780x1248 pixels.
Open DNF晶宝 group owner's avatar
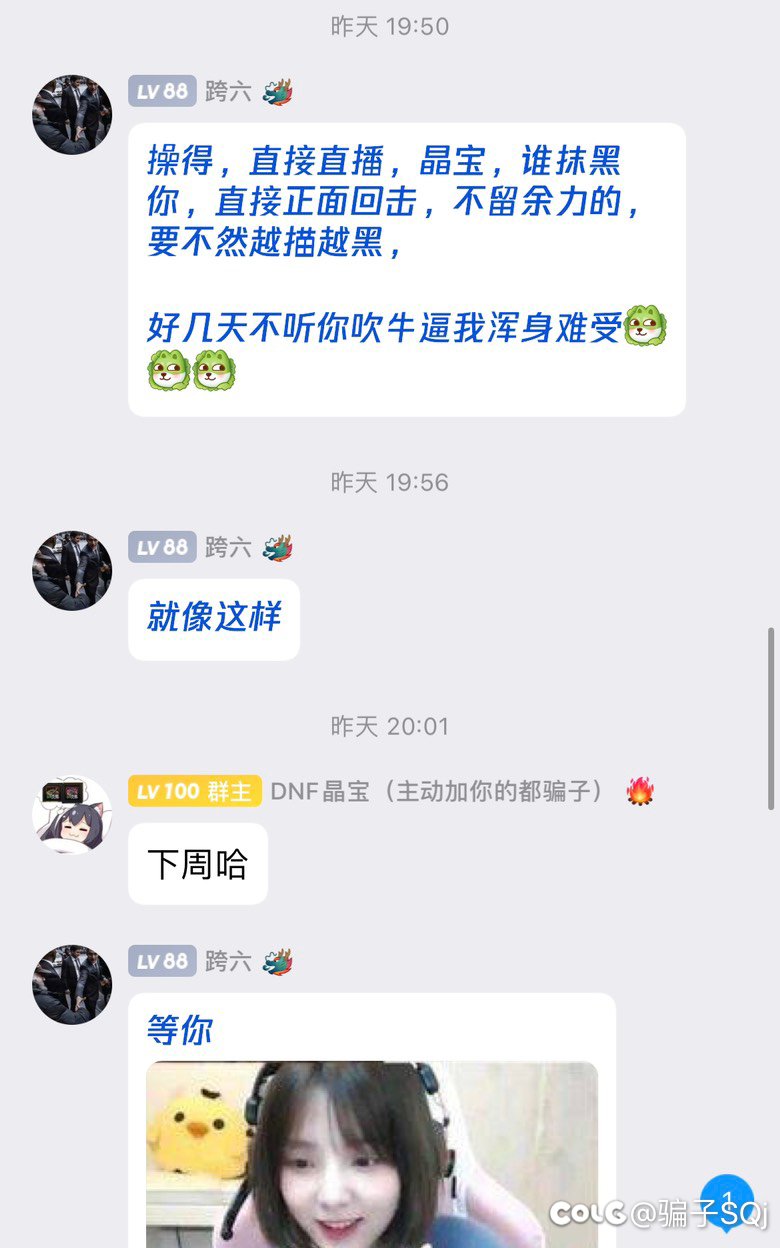pyautogui.click(x=72, y=815)
